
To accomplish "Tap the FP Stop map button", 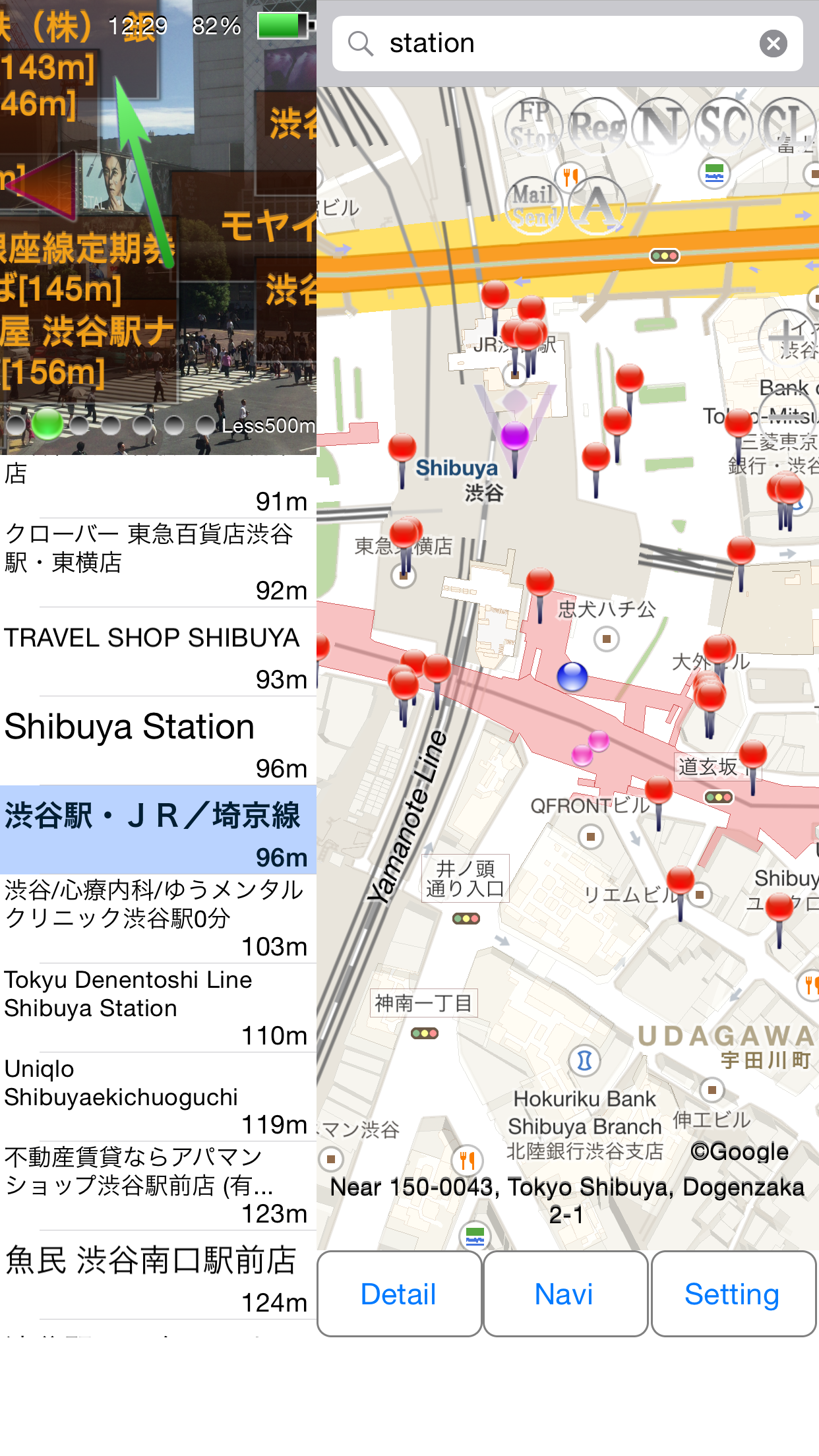I will 533,125.
